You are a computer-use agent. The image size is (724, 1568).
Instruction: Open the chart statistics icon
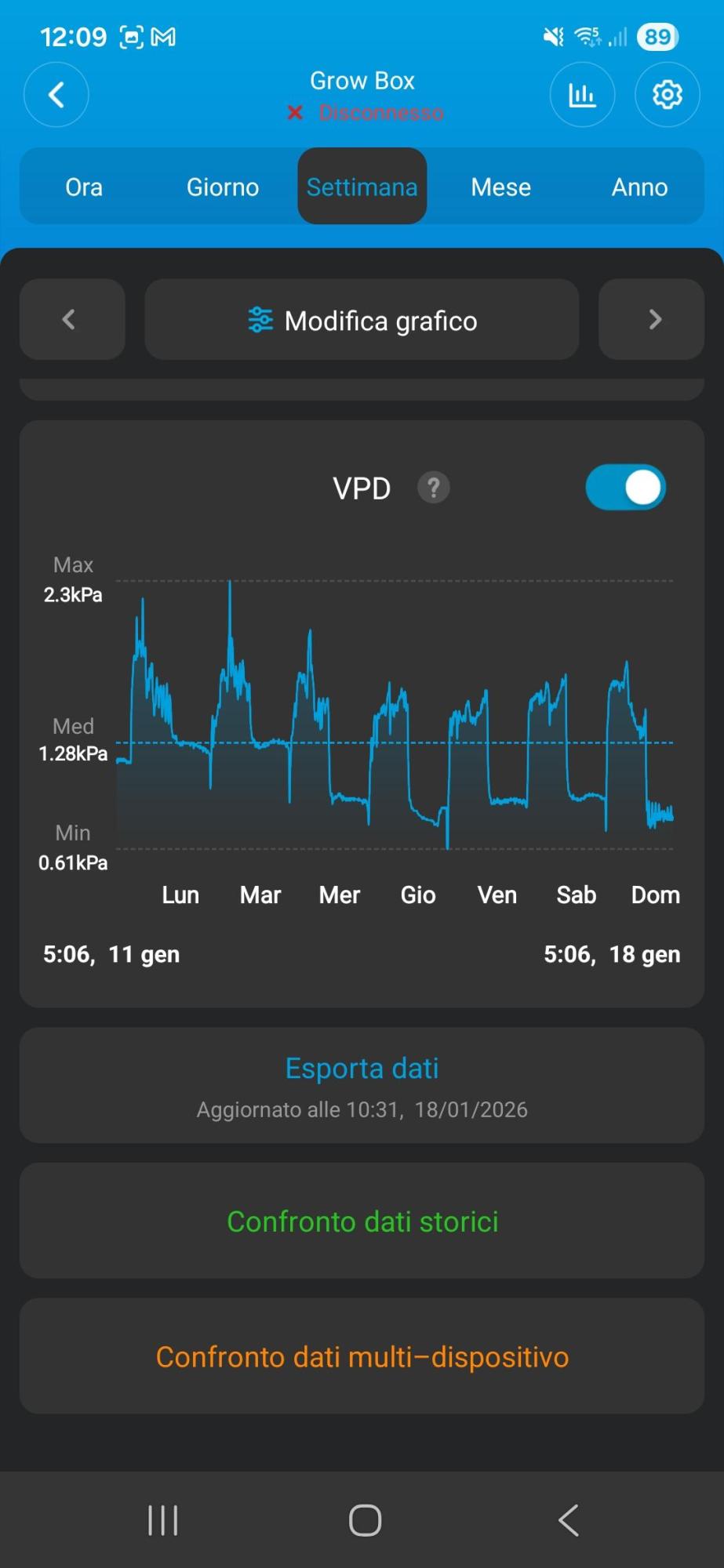point(582,96)
